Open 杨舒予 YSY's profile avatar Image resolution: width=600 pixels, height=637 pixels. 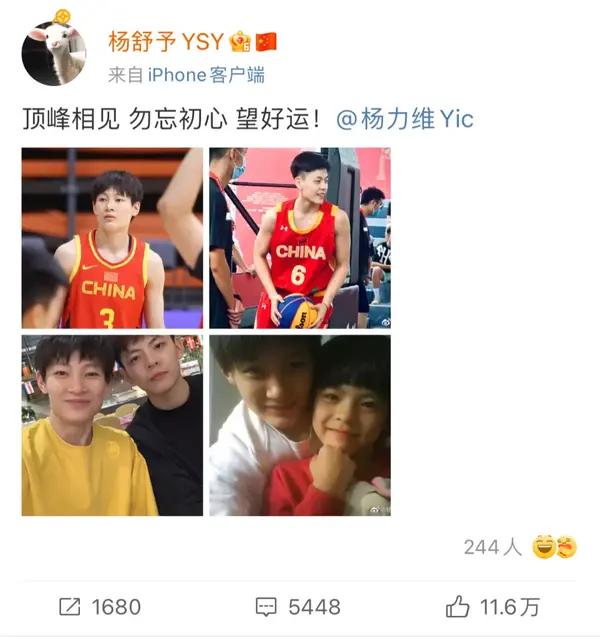(52, 53)
